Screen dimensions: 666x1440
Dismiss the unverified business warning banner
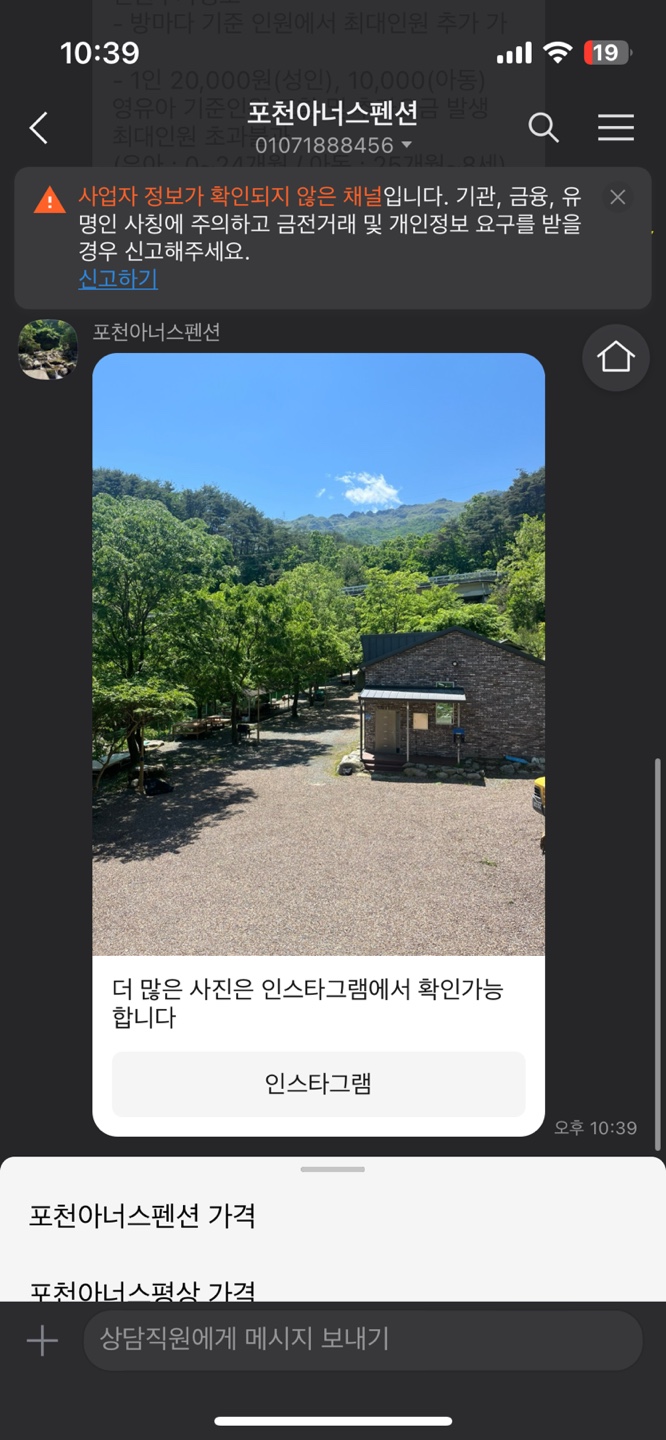[x=618, y=198]
